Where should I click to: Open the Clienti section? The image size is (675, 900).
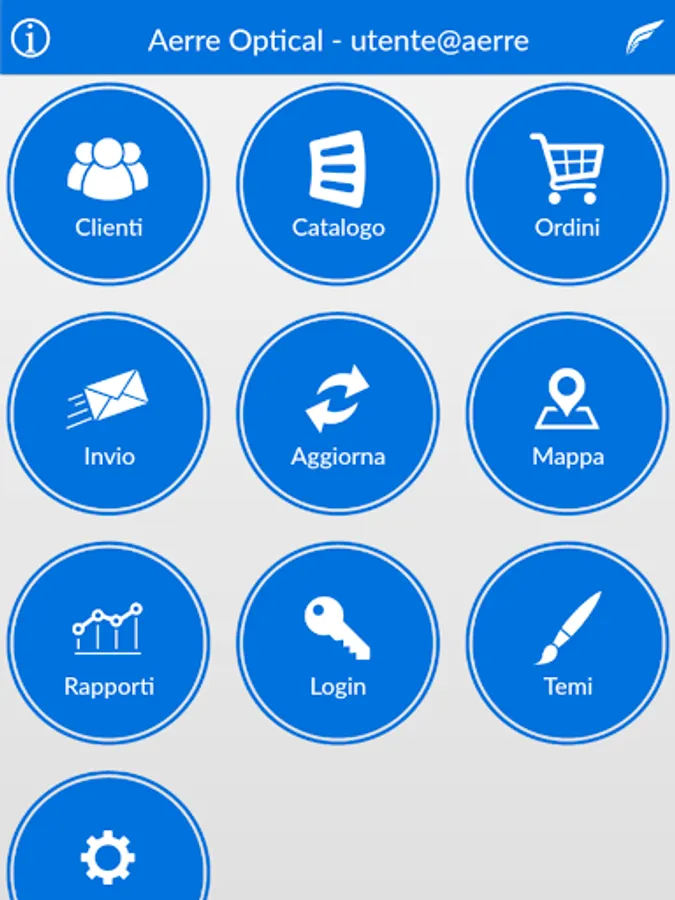point(109,184)
